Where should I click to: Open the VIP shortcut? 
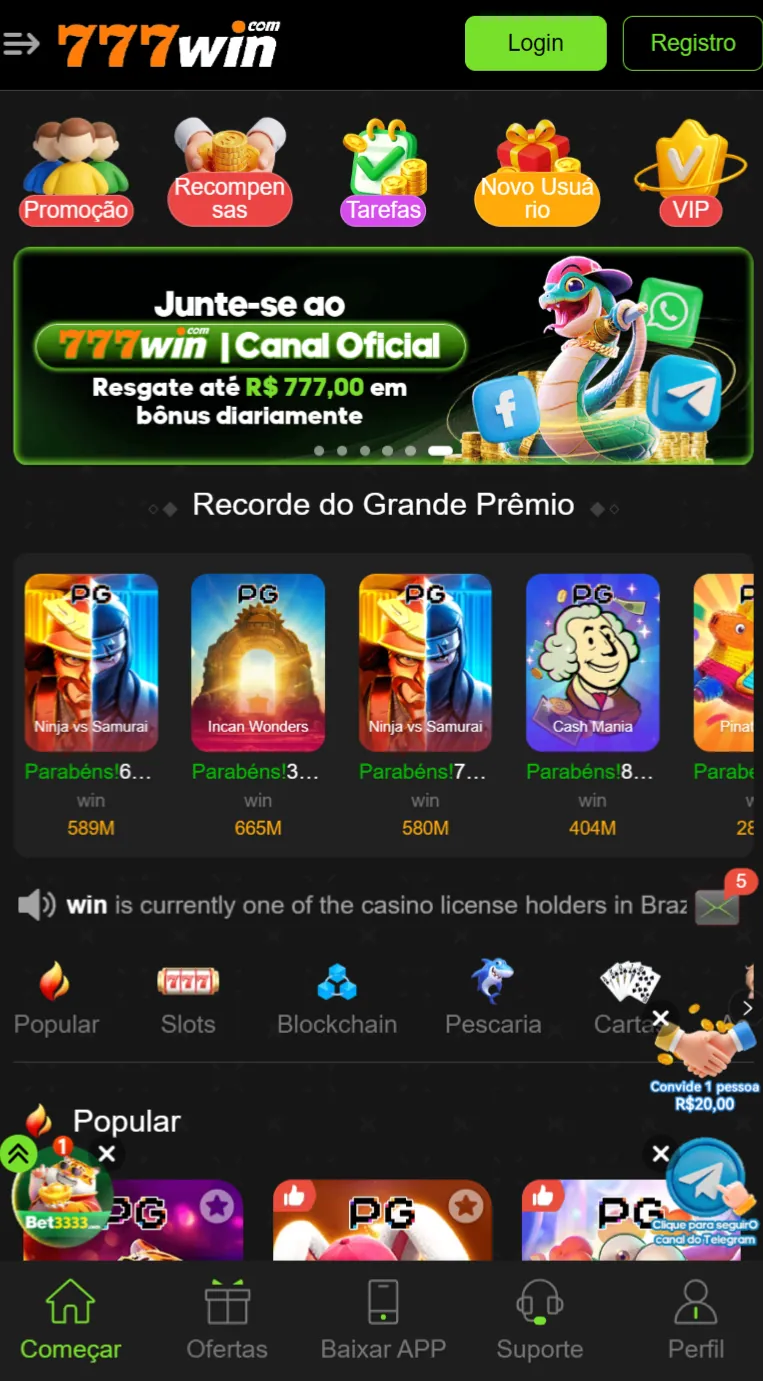point(690,171)
